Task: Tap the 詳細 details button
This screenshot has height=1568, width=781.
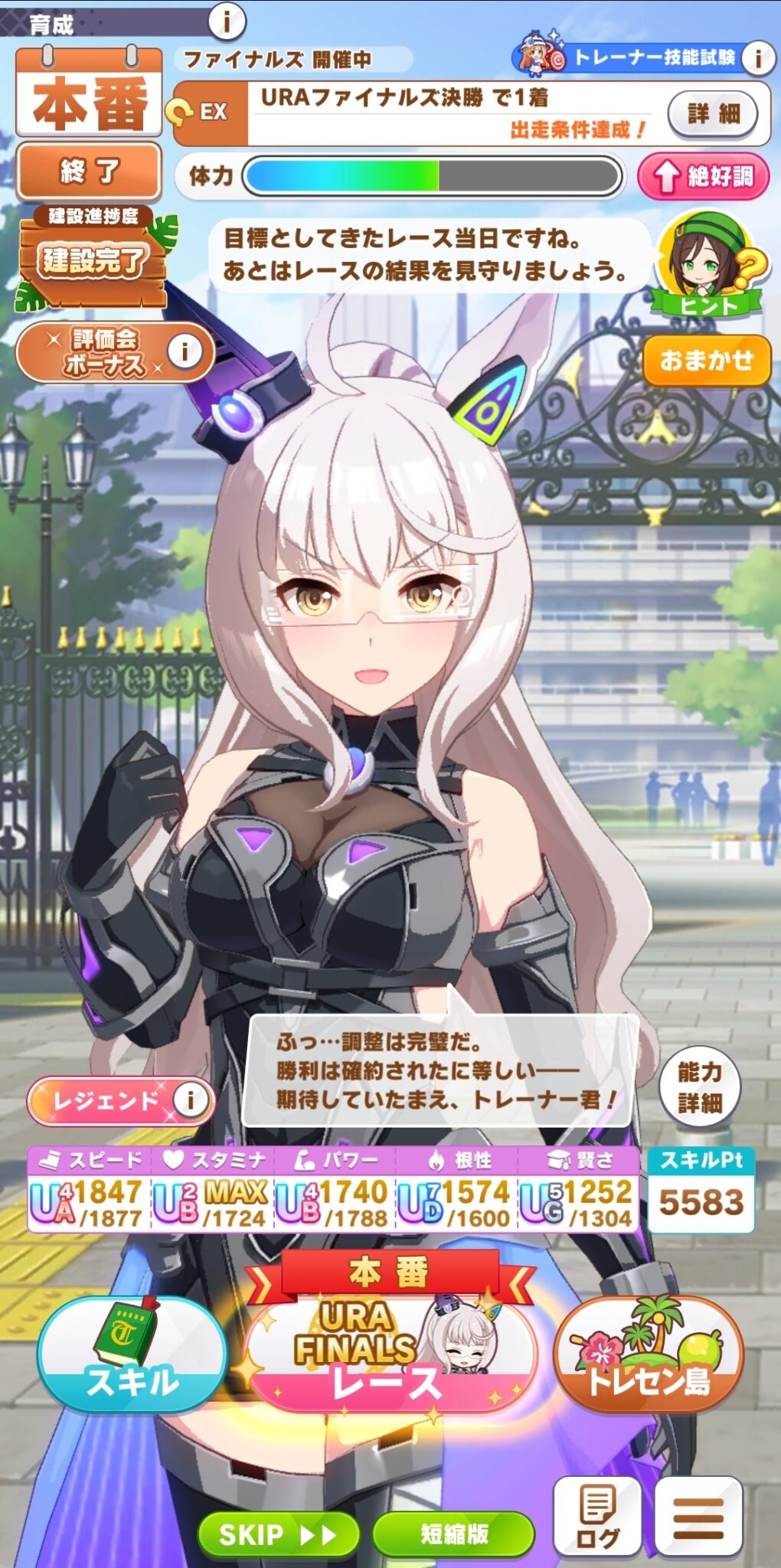Action: point(712,114)
